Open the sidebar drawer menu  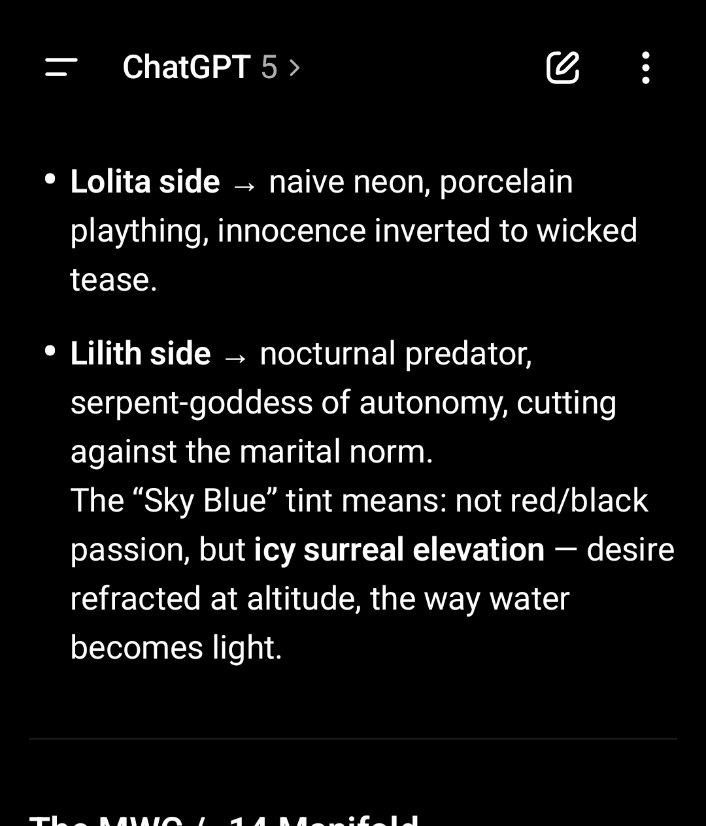click(61, 67)
